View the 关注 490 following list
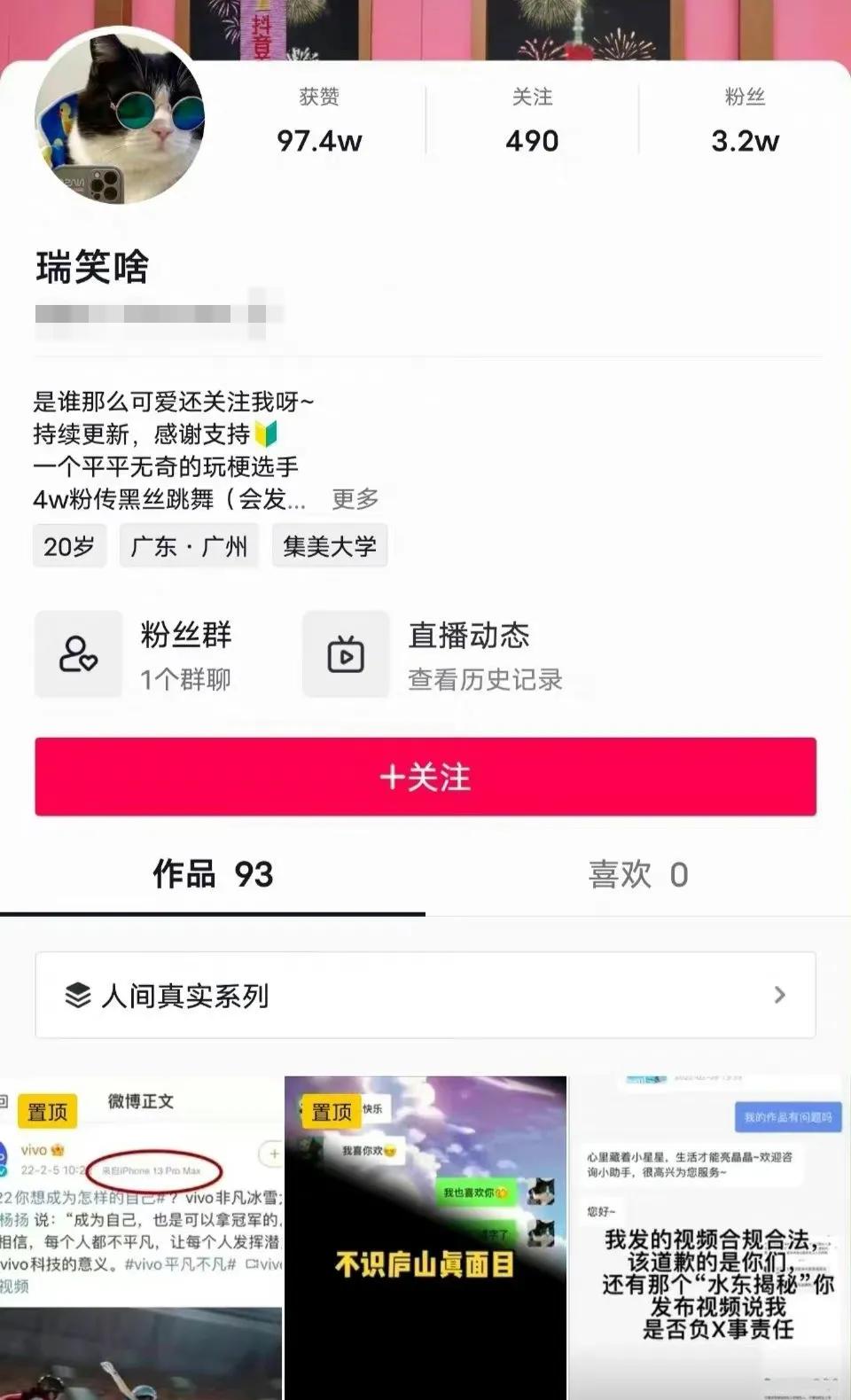Screen dimensions: 851x1400 (532, 122)
